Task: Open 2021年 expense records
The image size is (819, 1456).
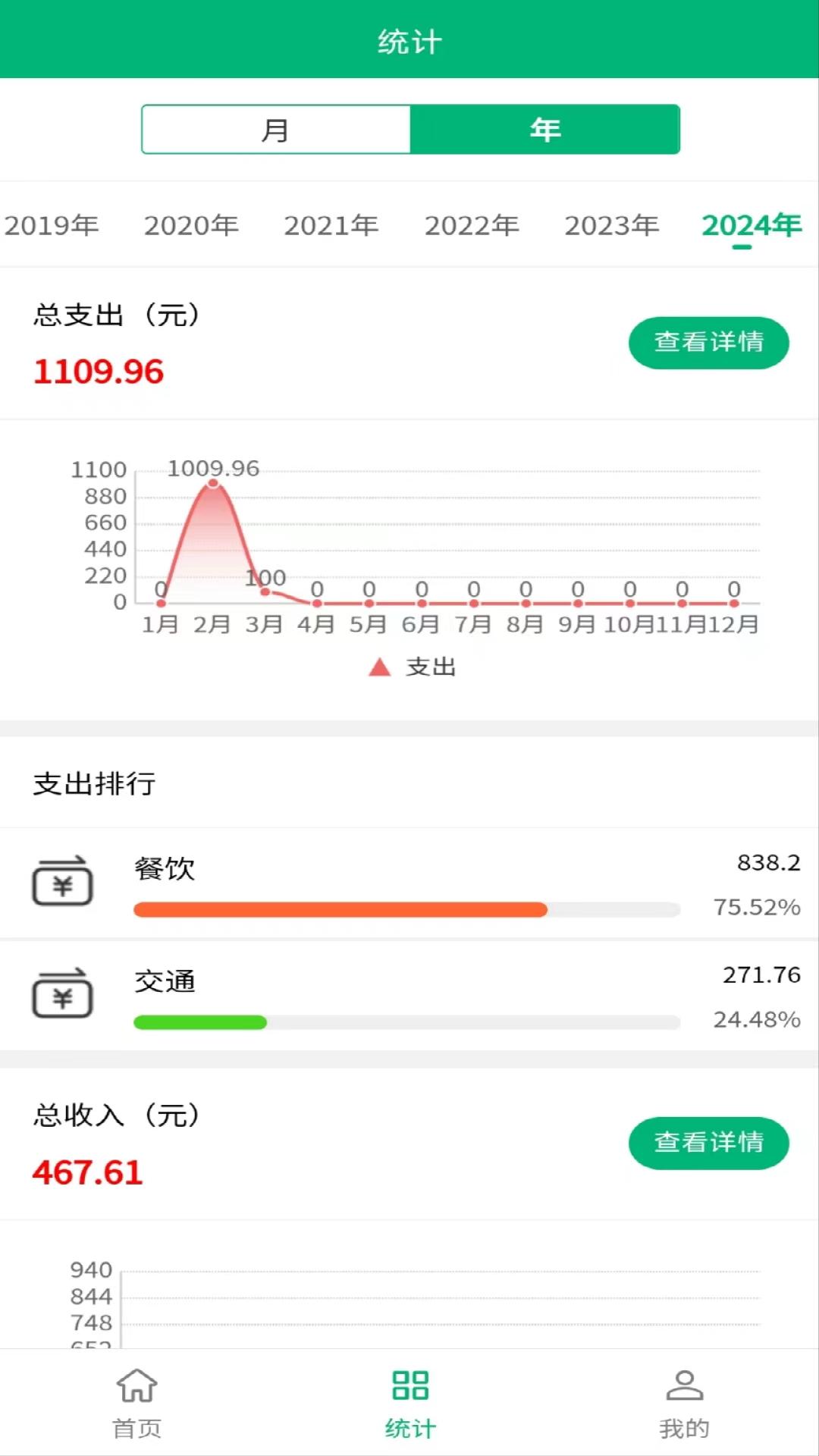Action: [x=331, y=224]
